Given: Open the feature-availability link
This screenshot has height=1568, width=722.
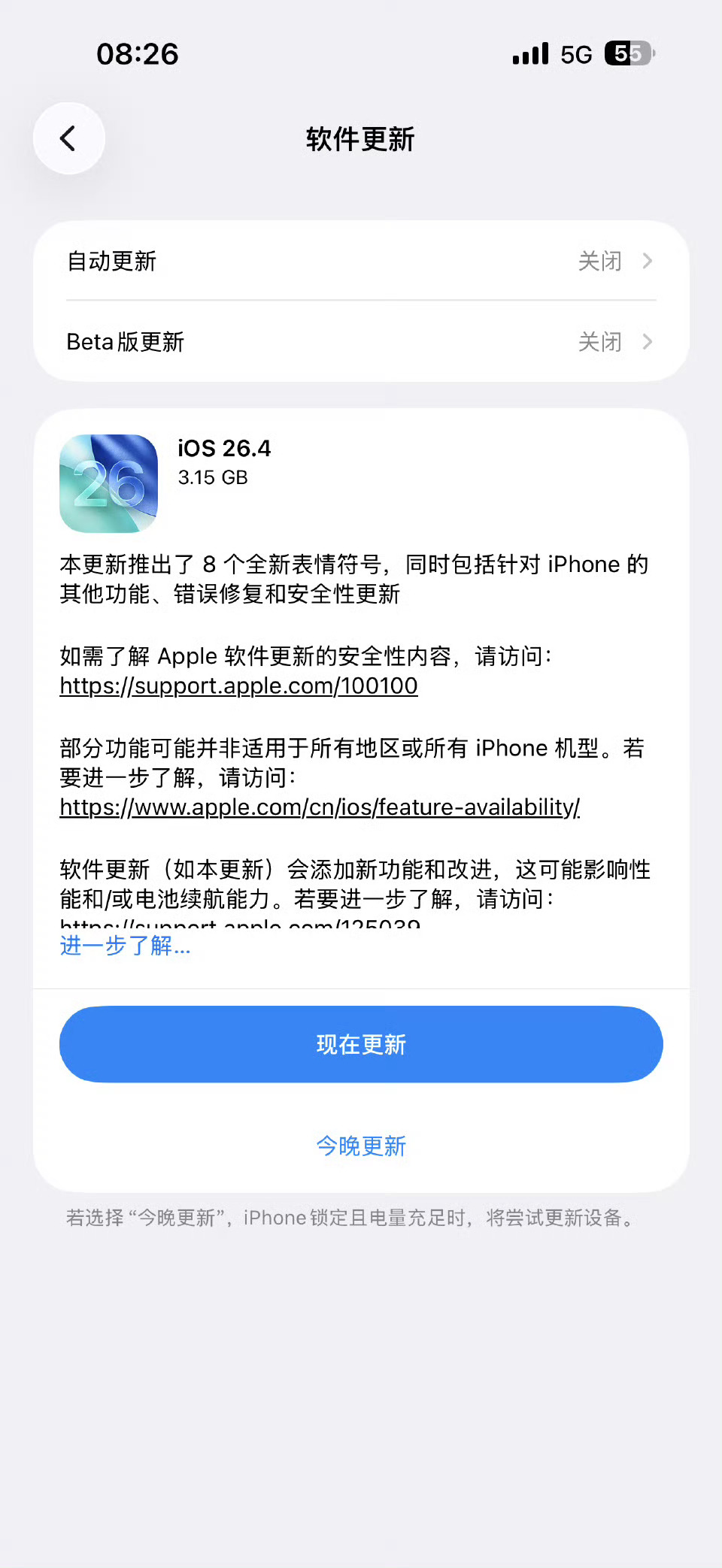Looking at the screenshot, I should [x=319, y=807].
